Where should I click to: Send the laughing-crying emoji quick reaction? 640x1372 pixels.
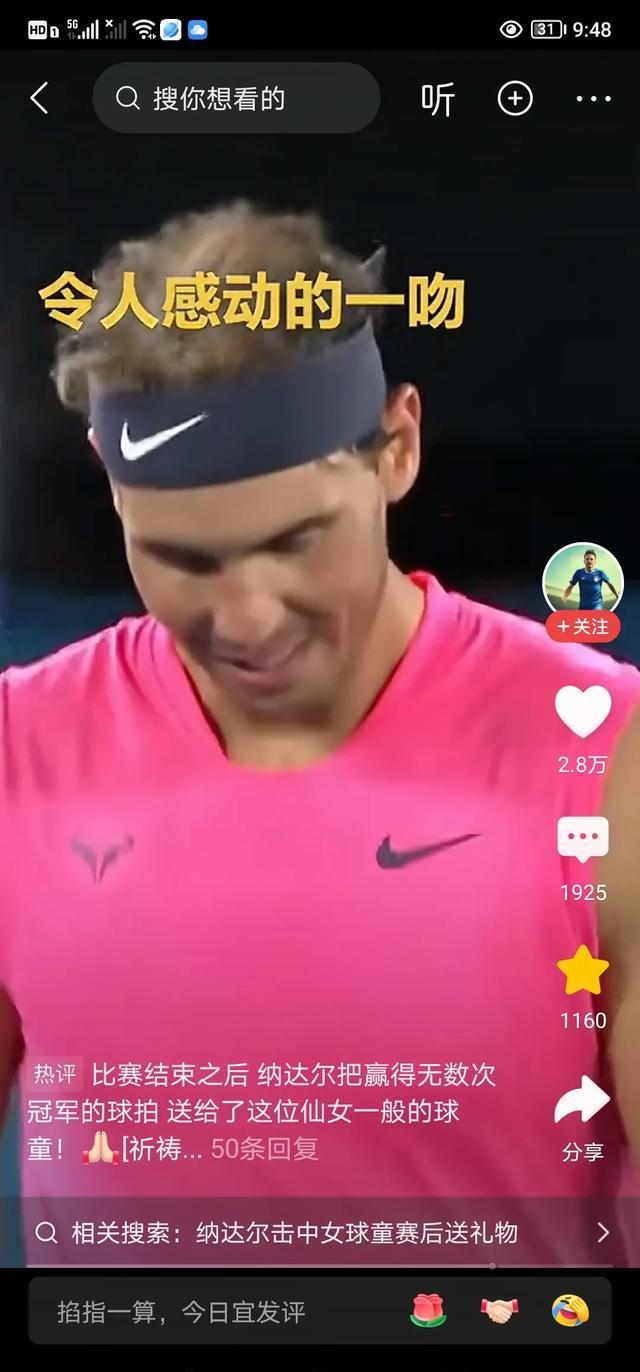pyautogui.click(x=570, y=1311)
